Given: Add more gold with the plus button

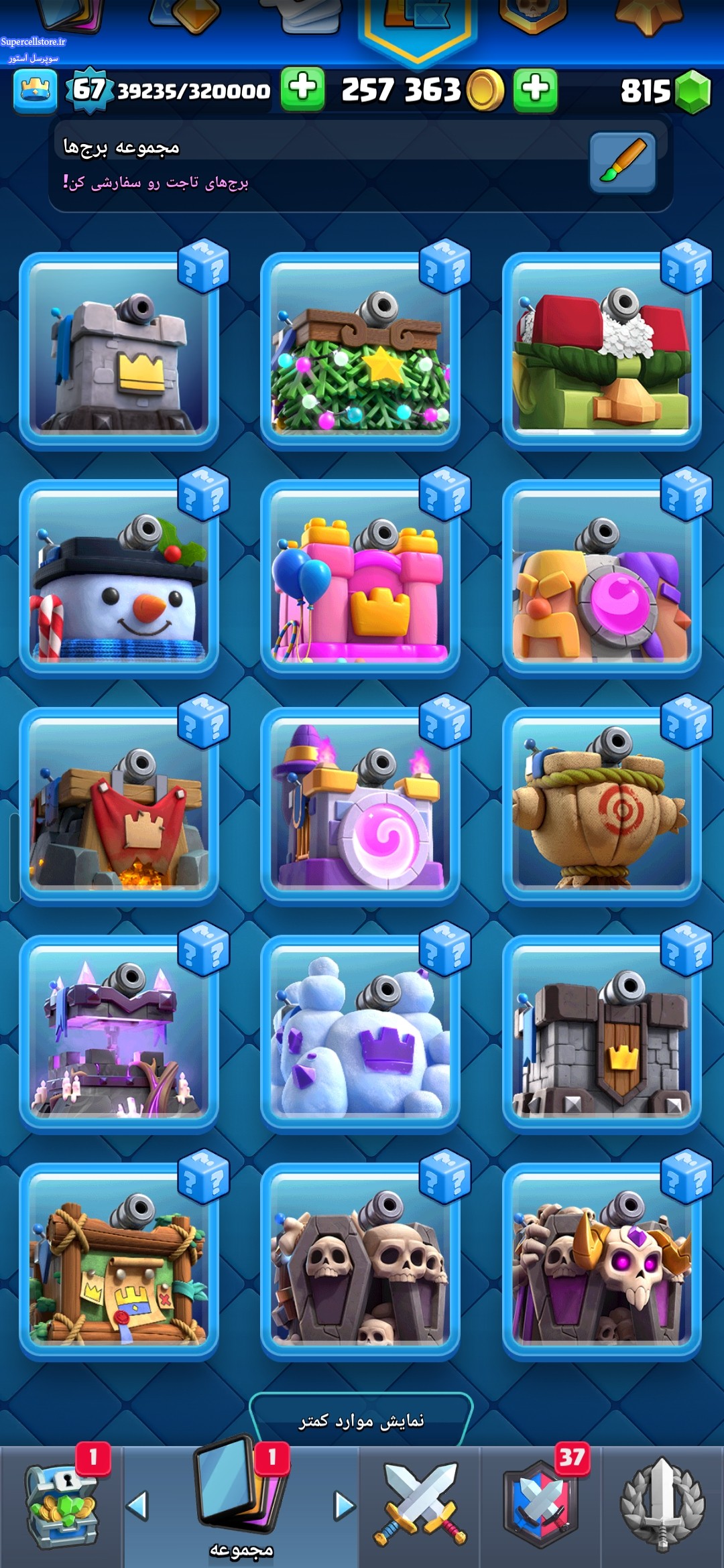Looking at the screenshot, I should 535,90.
